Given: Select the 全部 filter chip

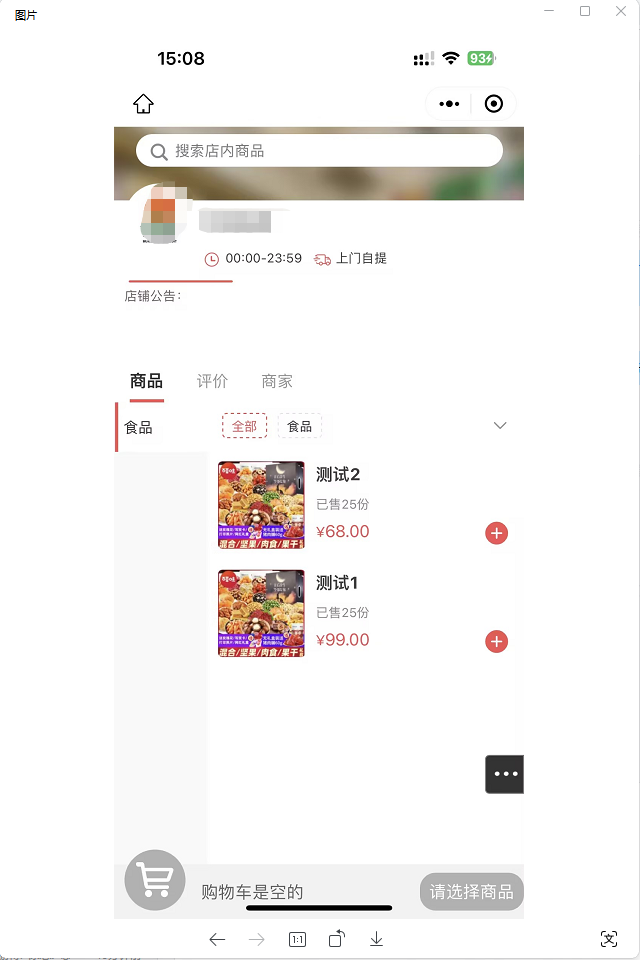Looking at the screenshot, I should [x=244, y=426].
